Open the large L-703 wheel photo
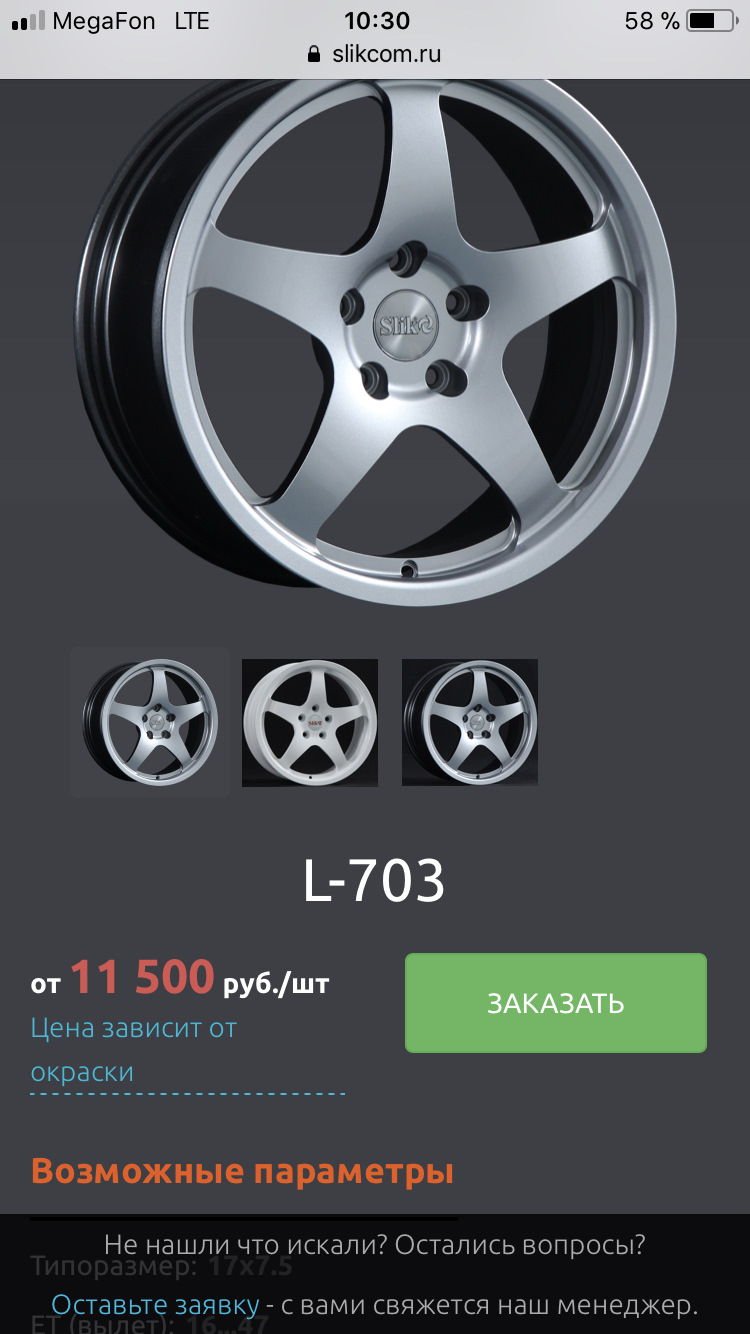This screenshot has width=750, height=1334. pyautogui.click(x=375, y=340)
